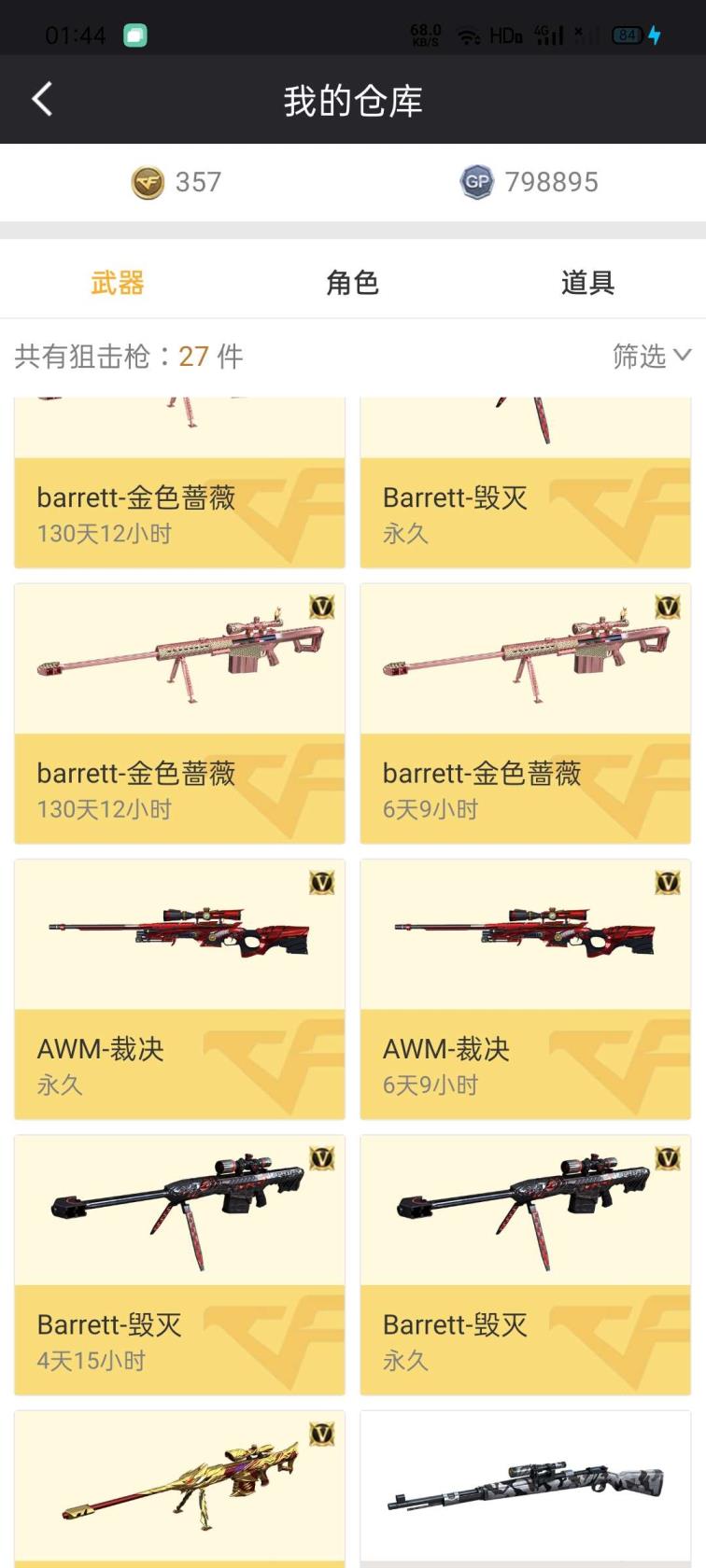Switch to the 角色 tab

pyautogui.click(x=352, y=282)
